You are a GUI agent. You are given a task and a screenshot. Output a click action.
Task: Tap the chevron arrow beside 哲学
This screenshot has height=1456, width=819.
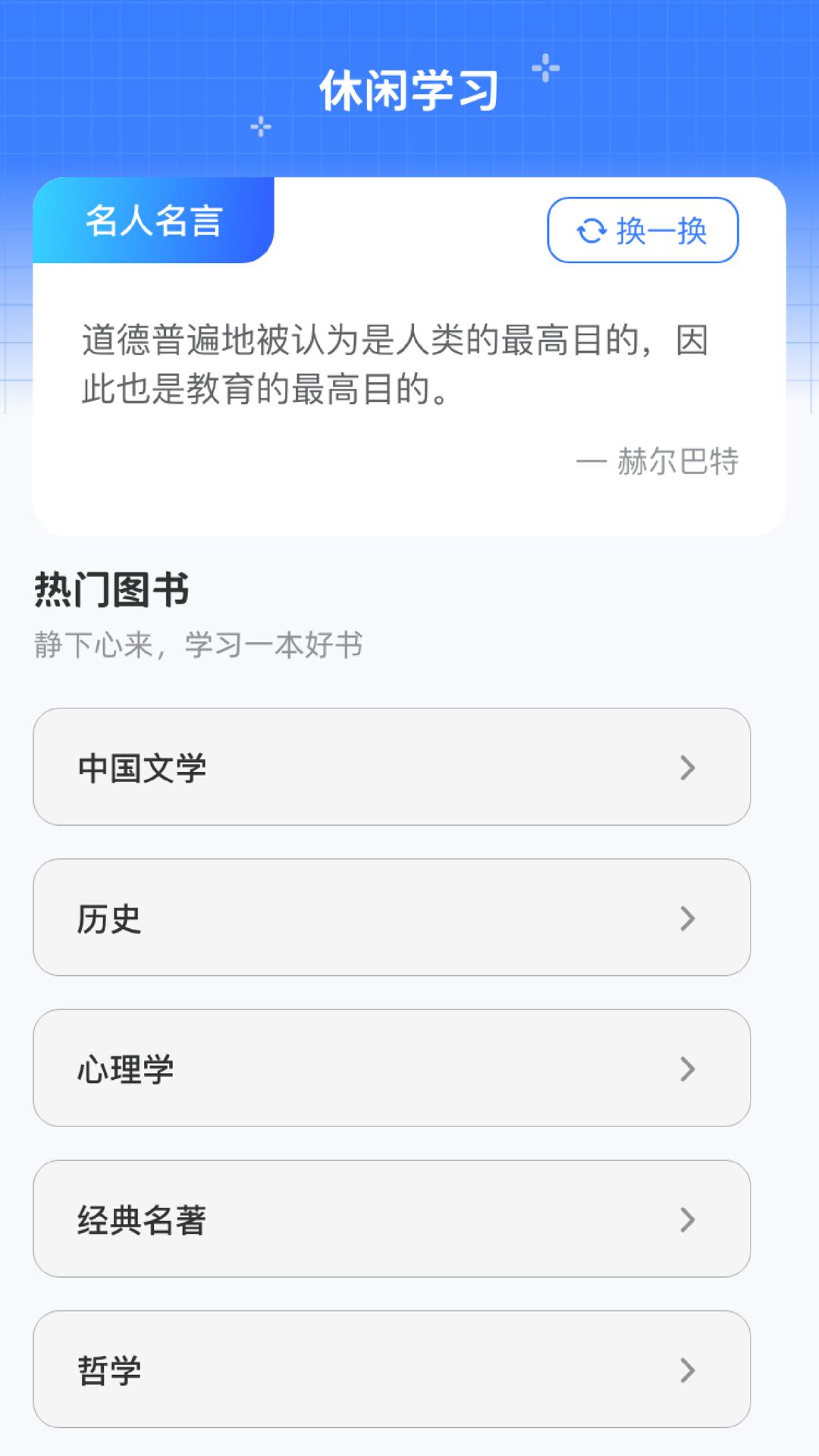point(688,1370)
